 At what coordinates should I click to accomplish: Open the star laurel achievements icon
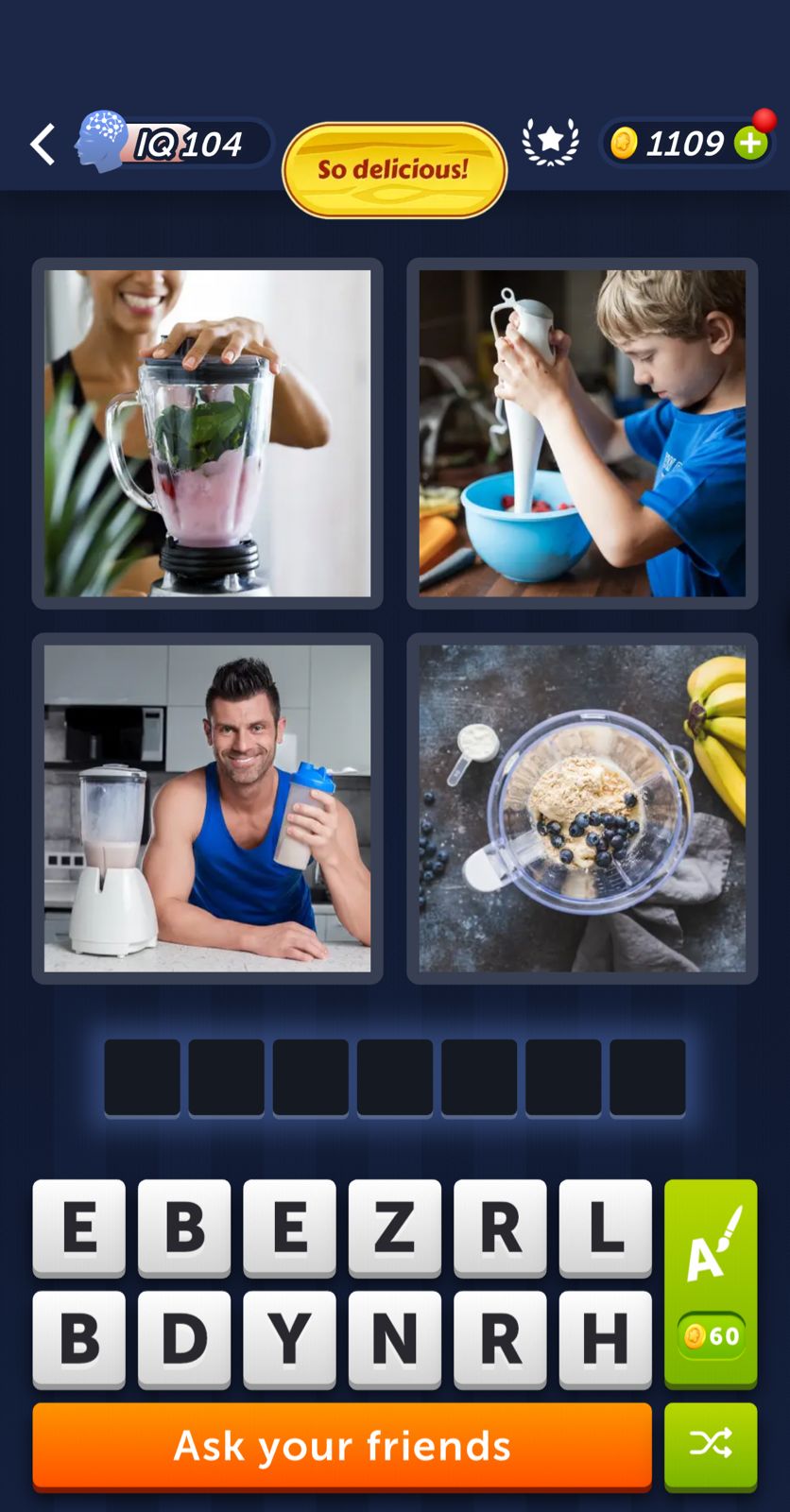(550, 143)
